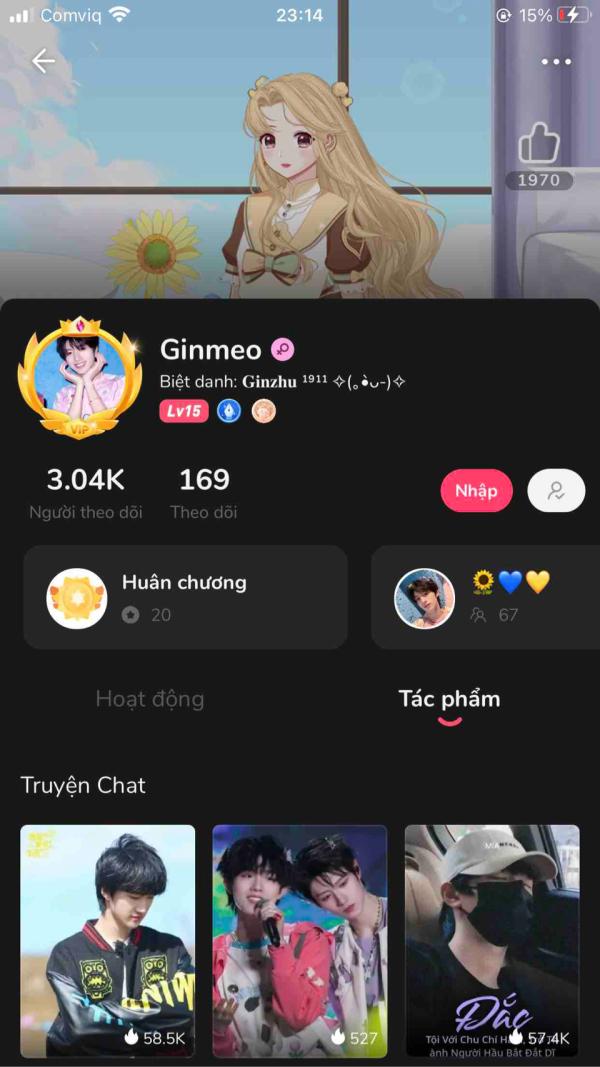Tap the Nhập button
The width and height of the screenshot is (600, 1067).
[x=476, y=490]
